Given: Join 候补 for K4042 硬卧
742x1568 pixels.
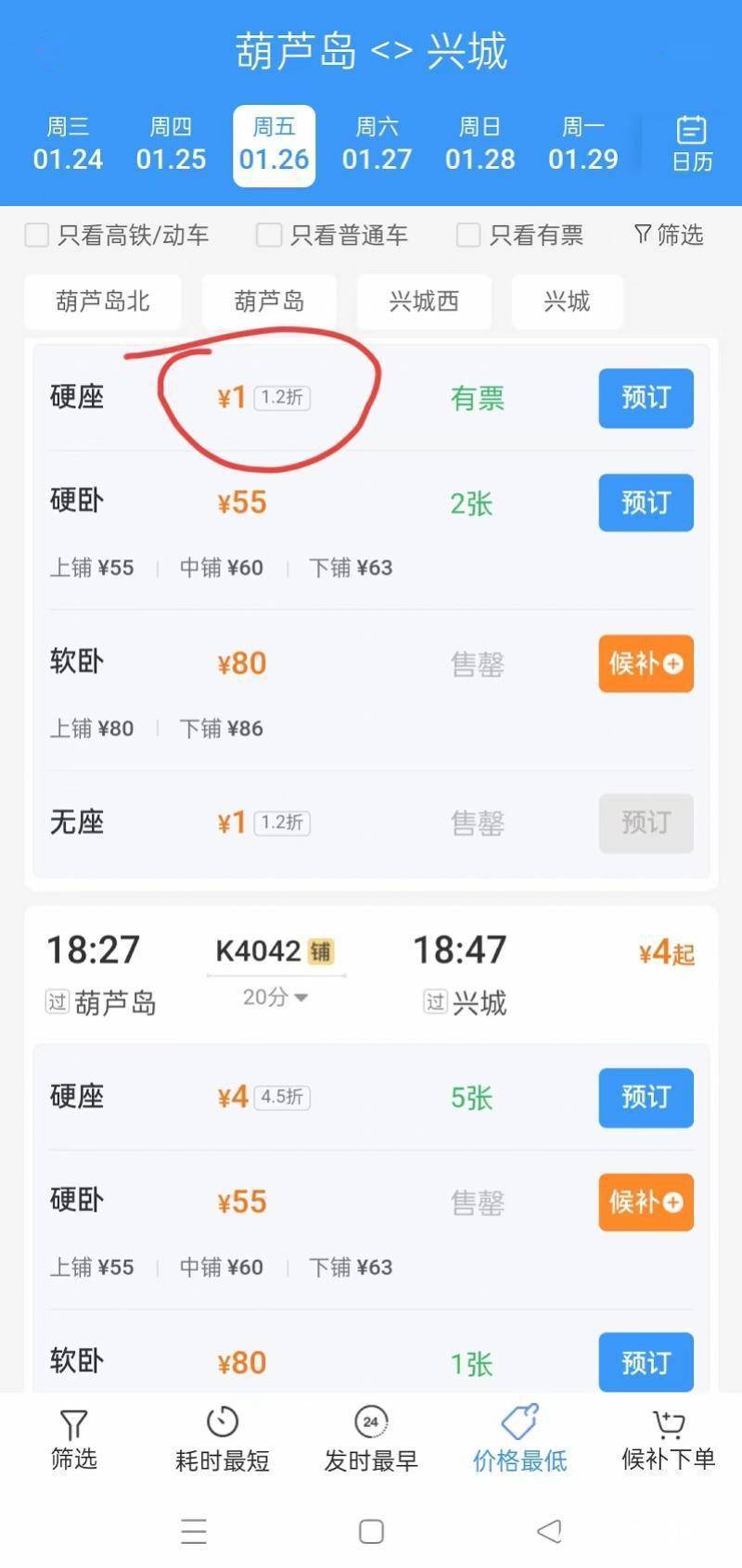Looking at the screenshot, I should pos(646,1202).
